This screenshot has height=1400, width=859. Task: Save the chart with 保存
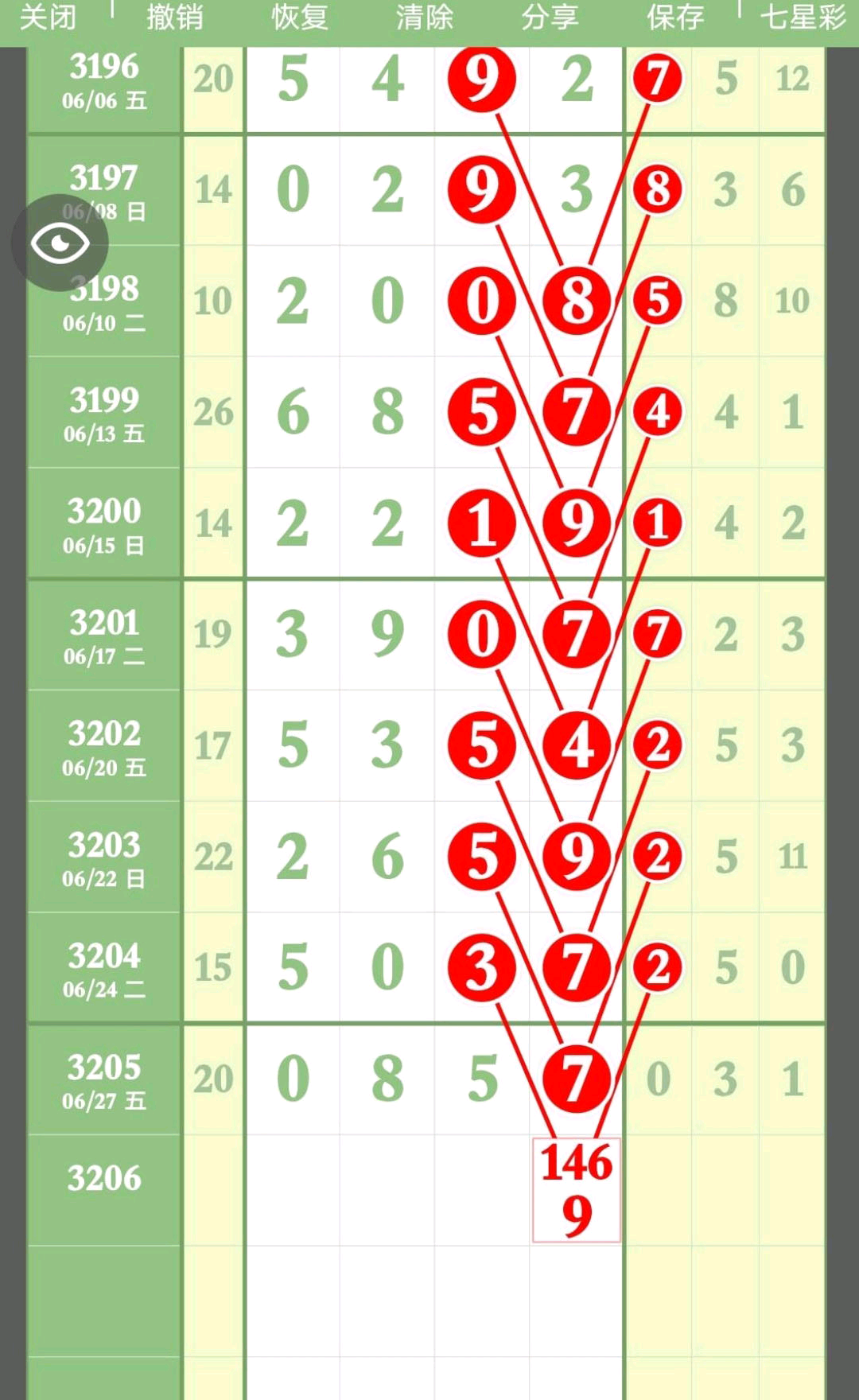(x=675, y=17)
